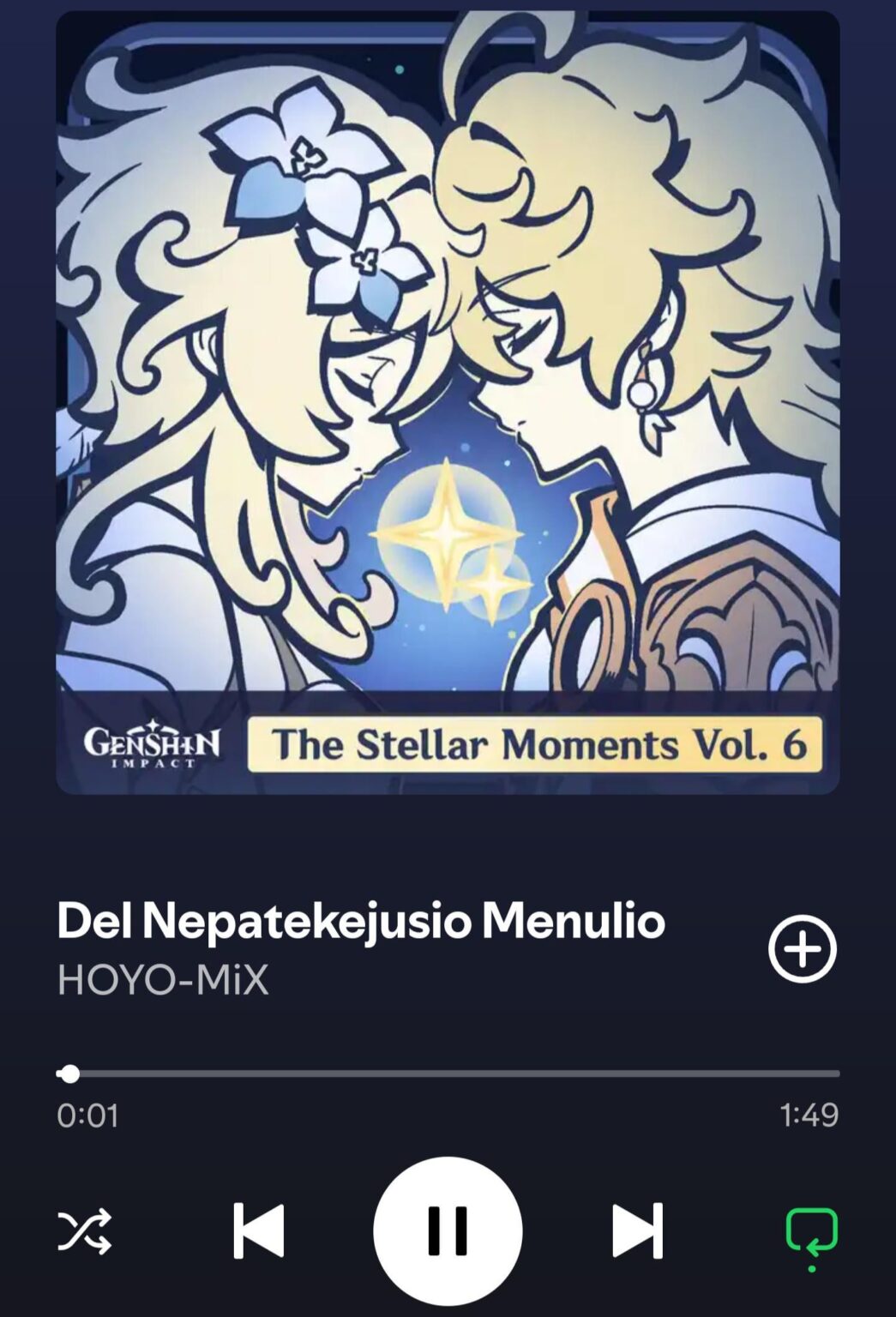Toggle shuffle mode
Image resolution: width=896 pixels, height=1317 pixels.
[84, 1231]
